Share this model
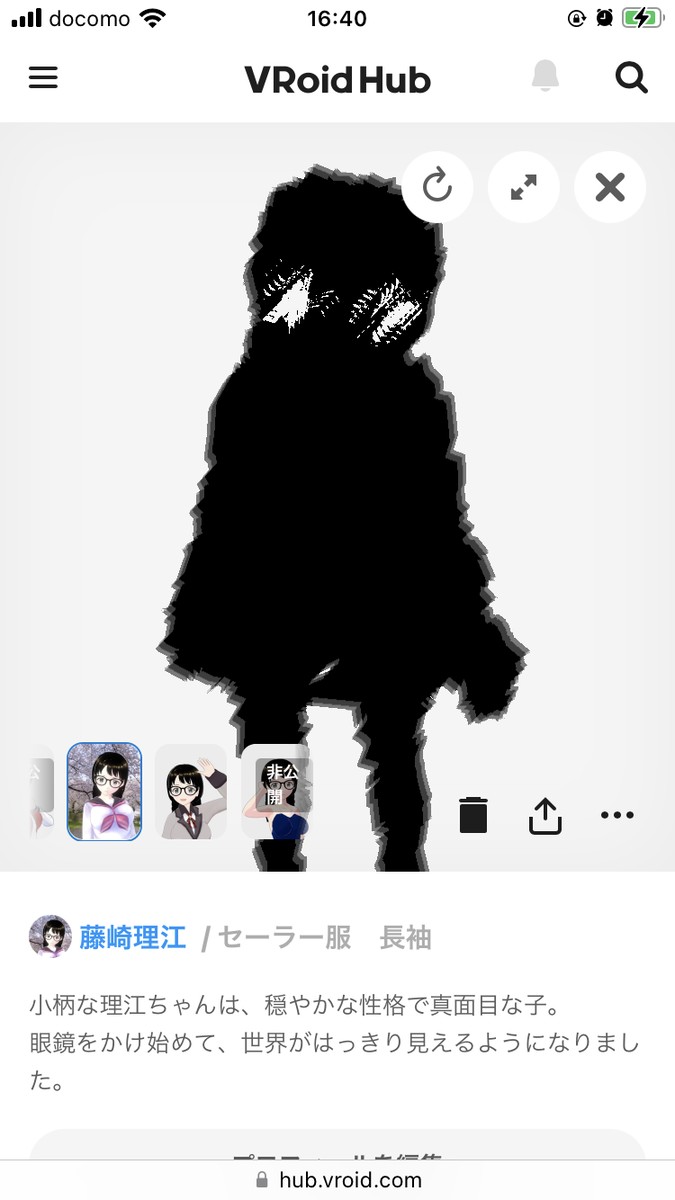The height and width of the screenshot is (1200, 675). tap(545, 815)
